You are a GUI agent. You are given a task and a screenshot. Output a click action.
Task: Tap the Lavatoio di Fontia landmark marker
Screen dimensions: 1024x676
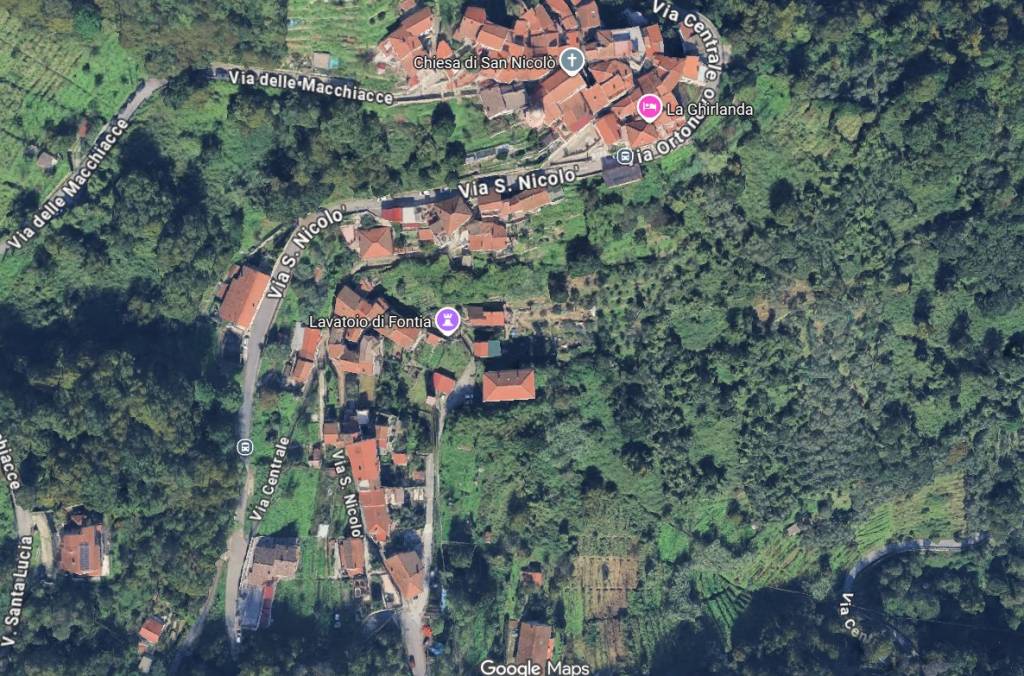point(447,320)
